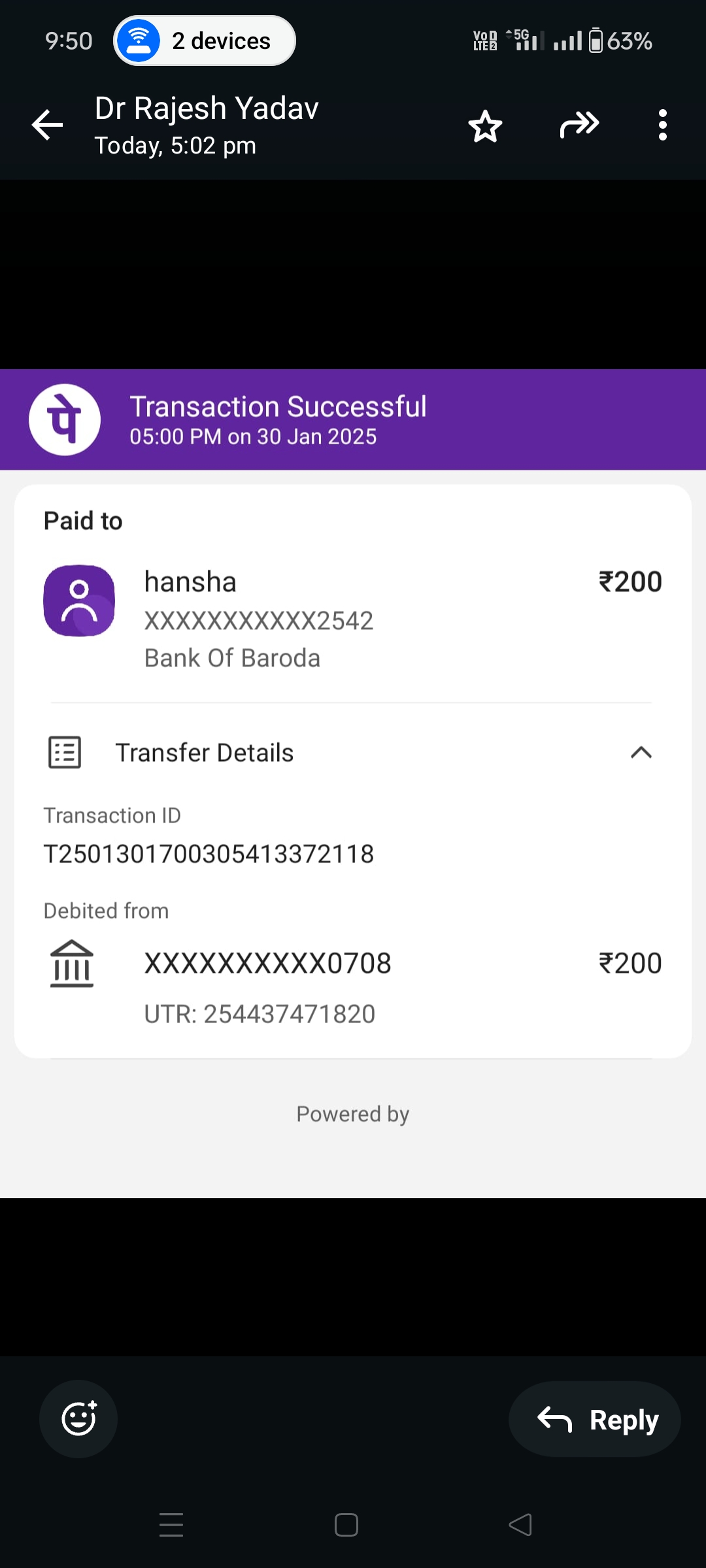Add an emoji reaction to the image
Image resolution: width=706 pixels, height=1568 pixels.
click(78, 1418)
